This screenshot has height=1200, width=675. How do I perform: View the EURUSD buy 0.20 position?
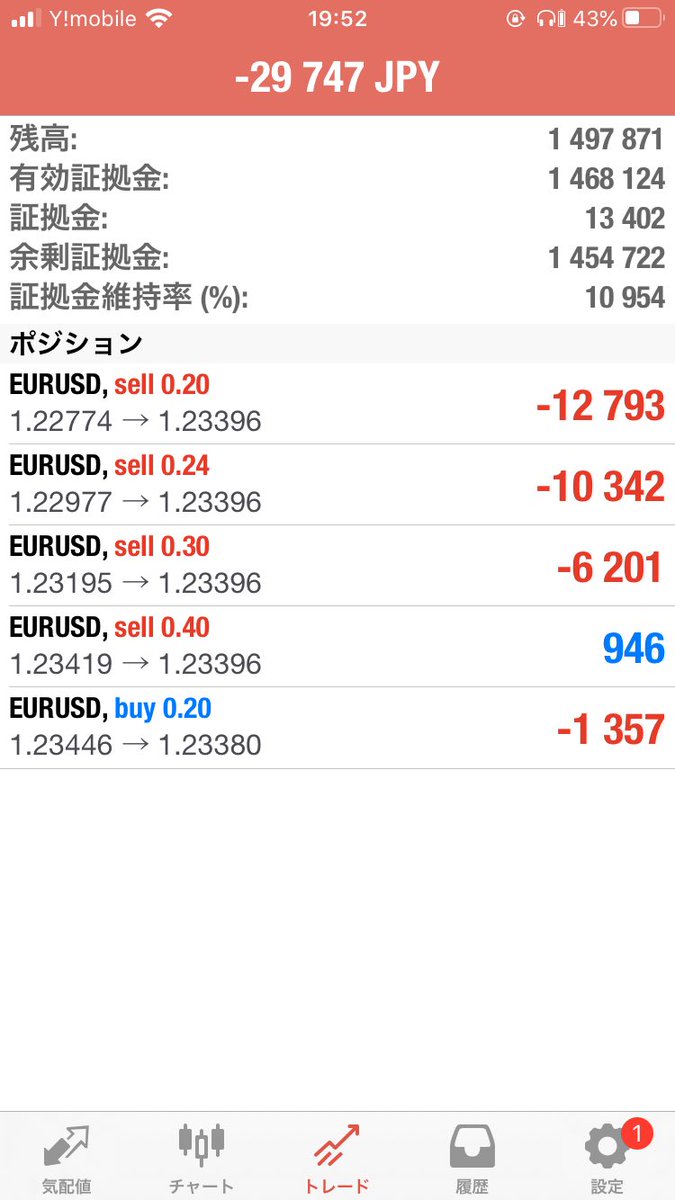(x=337, y=728)
